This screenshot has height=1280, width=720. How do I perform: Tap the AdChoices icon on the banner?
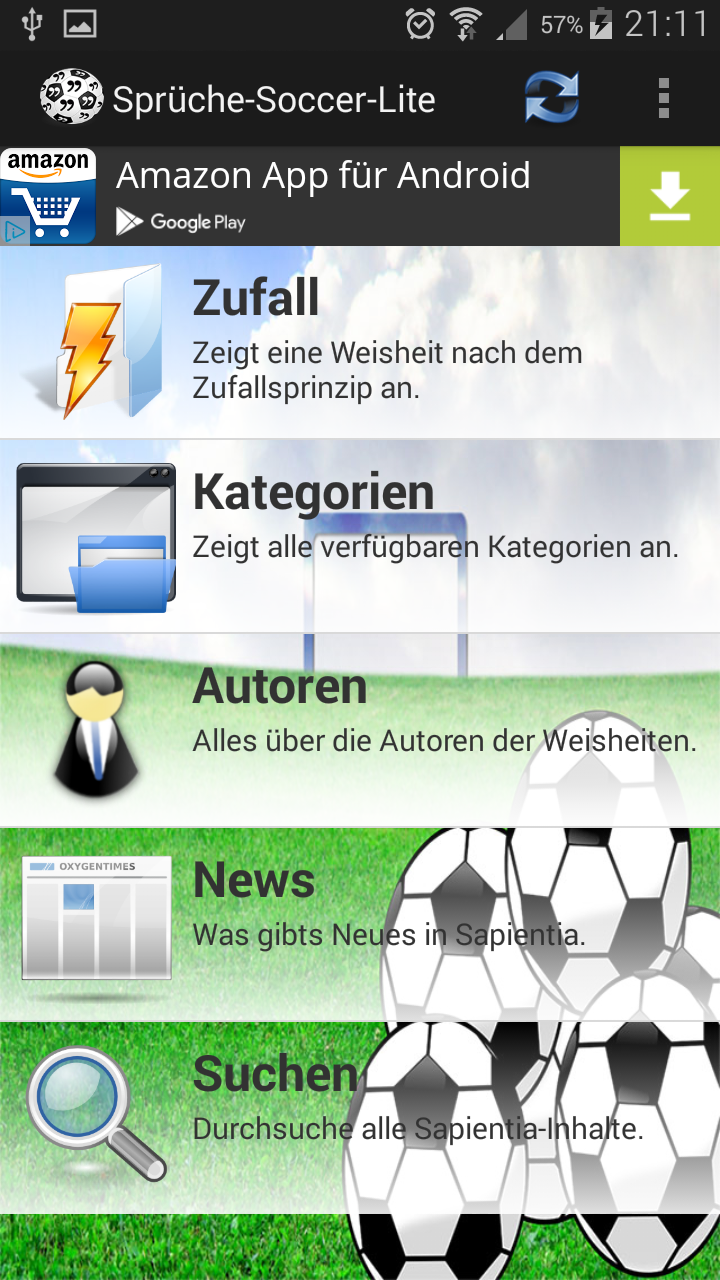pos(14,232)
